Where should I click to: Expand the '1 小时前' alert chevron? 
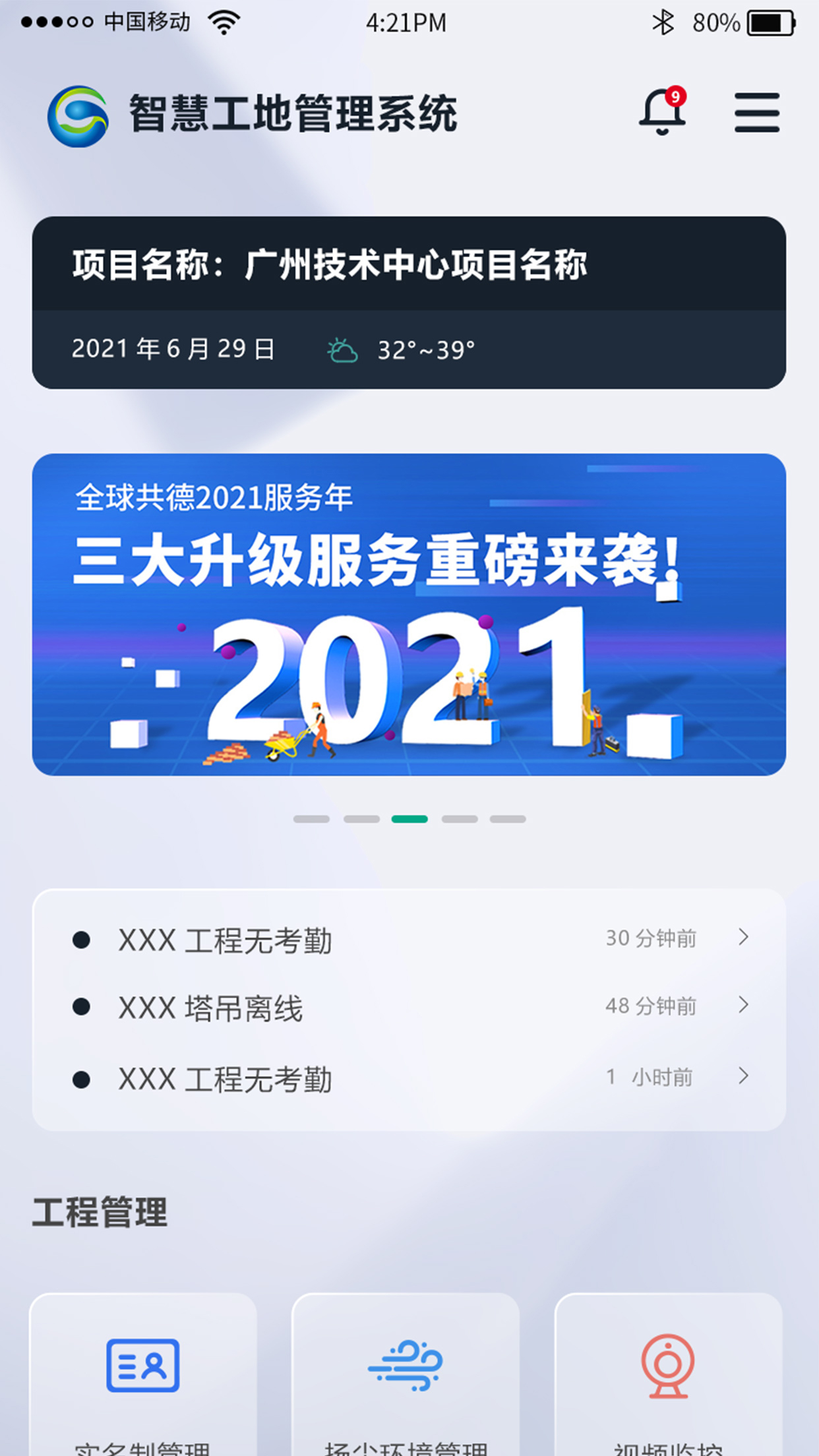744,1077
